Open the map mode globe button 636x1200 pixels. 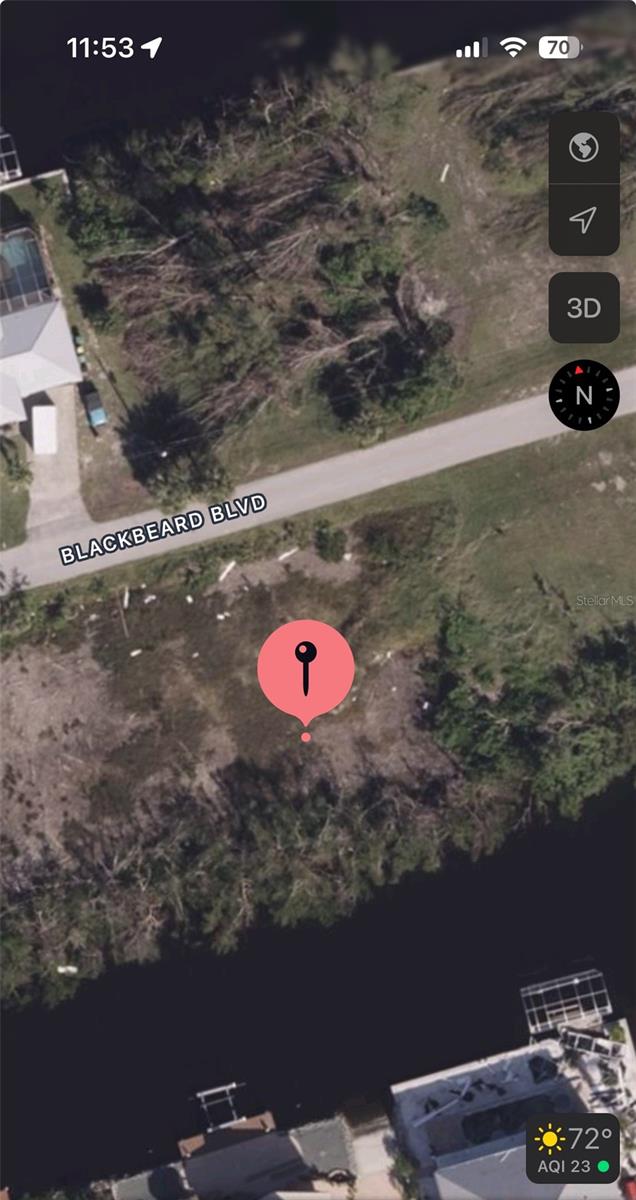click(584, 148)
